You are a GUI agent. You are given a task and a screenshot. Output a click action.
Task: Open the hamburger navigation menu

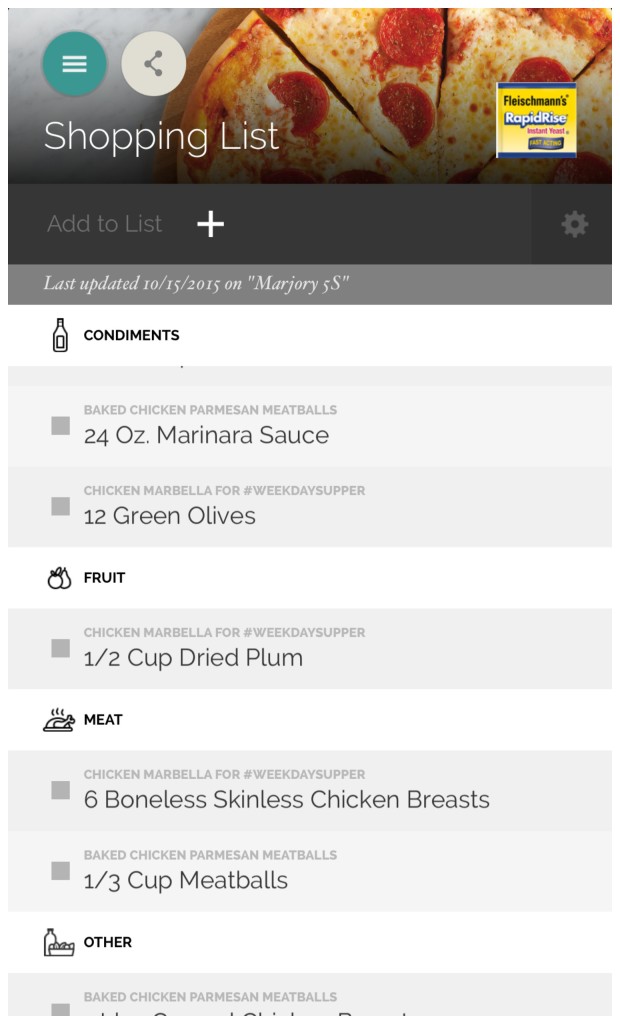[x=74, y=64]
